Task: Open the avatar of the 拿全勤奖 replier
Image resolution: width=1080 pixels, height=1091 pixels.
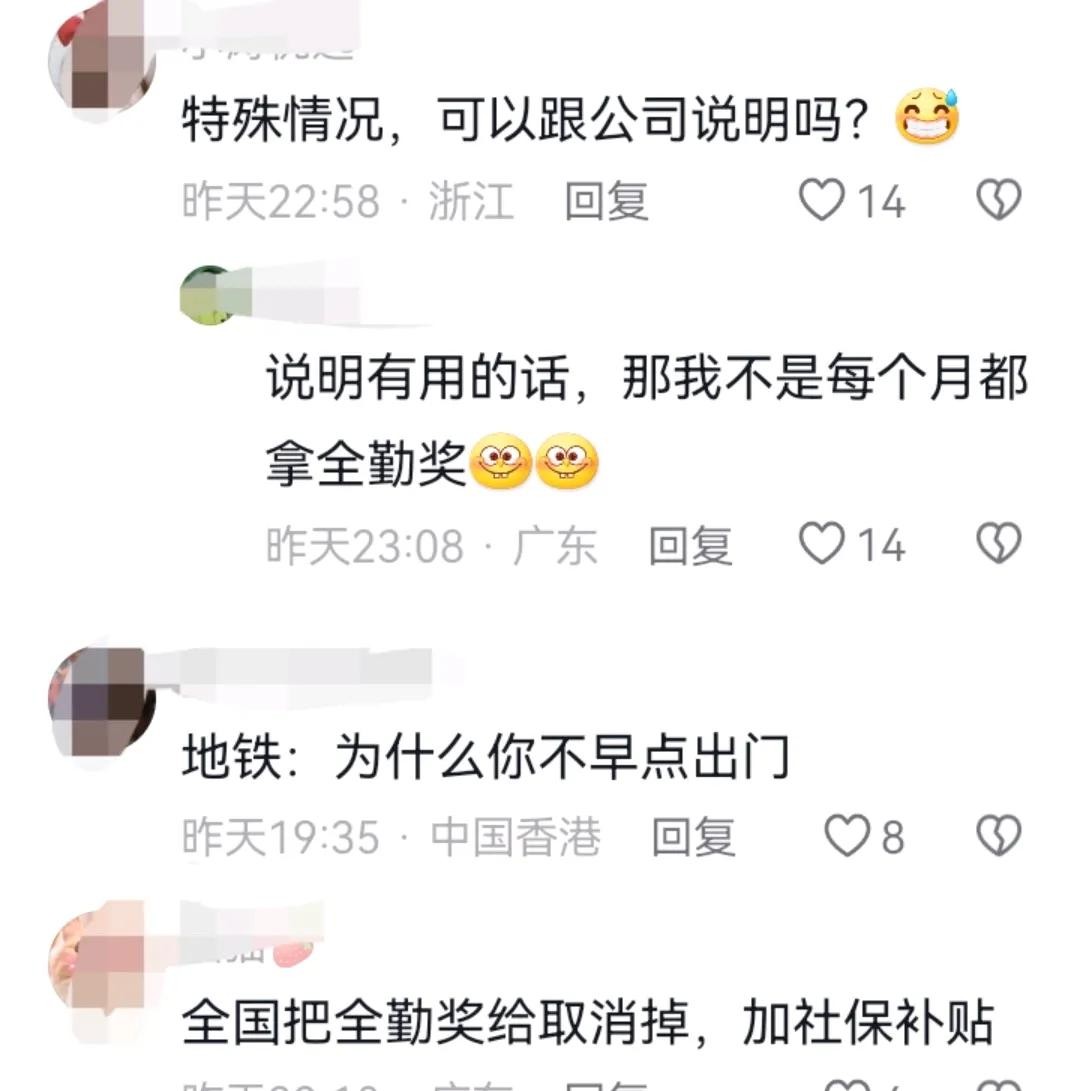Action: click(x=209, y=295)
